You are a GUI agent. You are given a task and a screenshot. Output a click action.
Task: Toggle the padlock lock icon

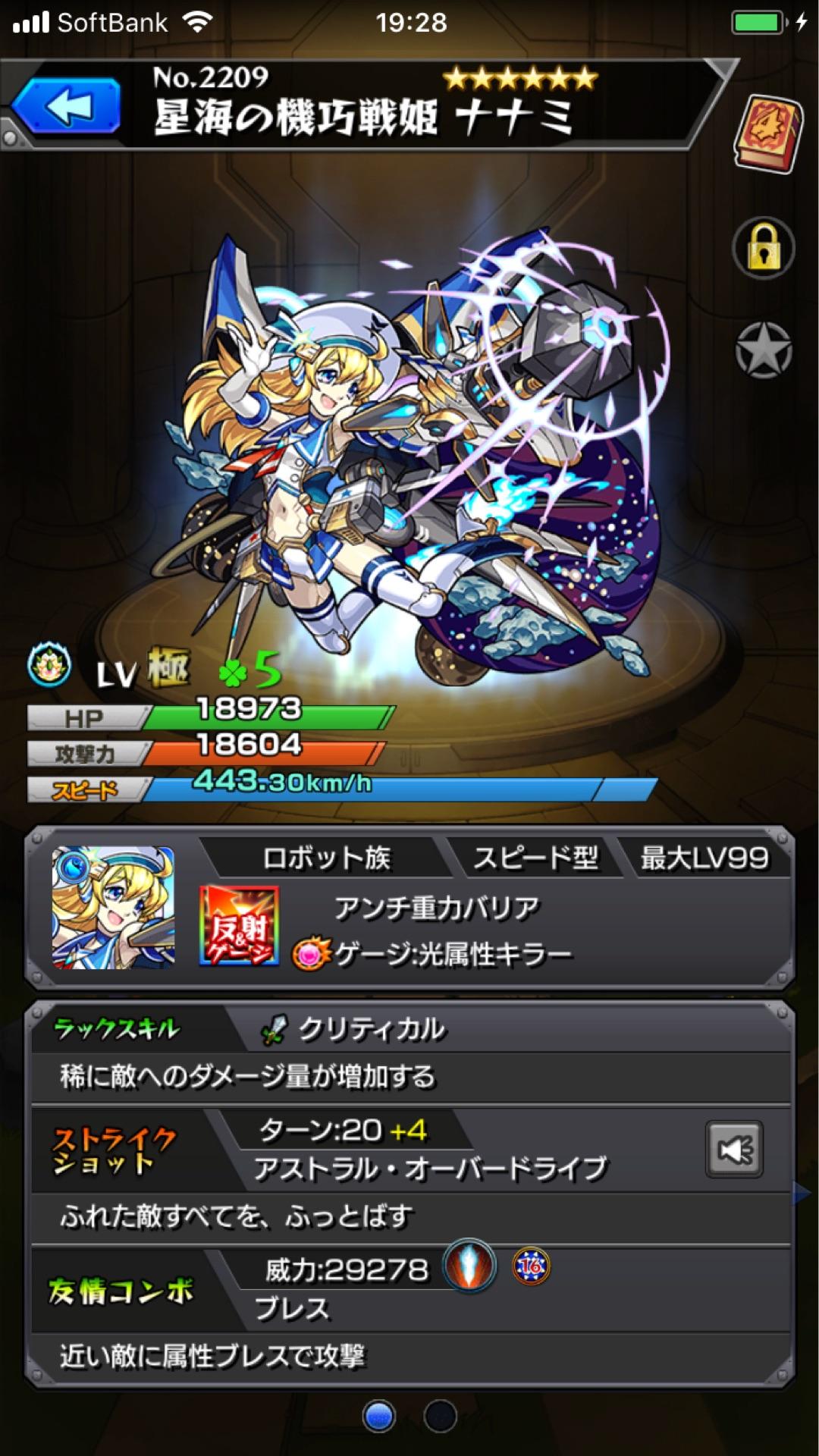[763, 249]
